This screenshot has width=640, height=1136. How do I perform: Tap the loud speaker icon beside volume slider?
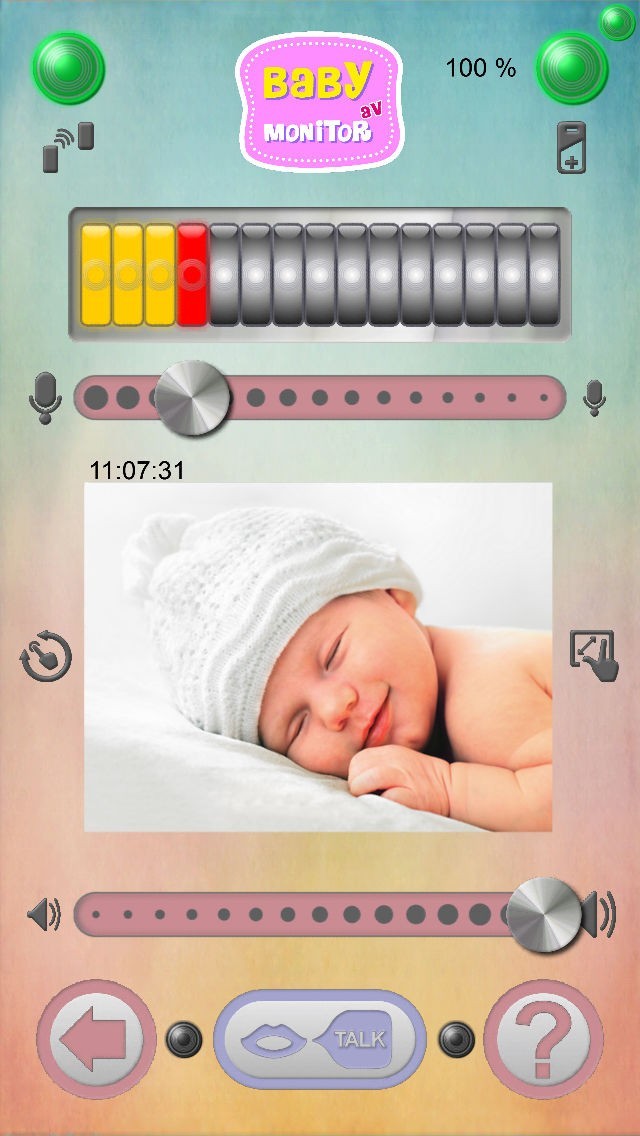(x=598, y=914)
